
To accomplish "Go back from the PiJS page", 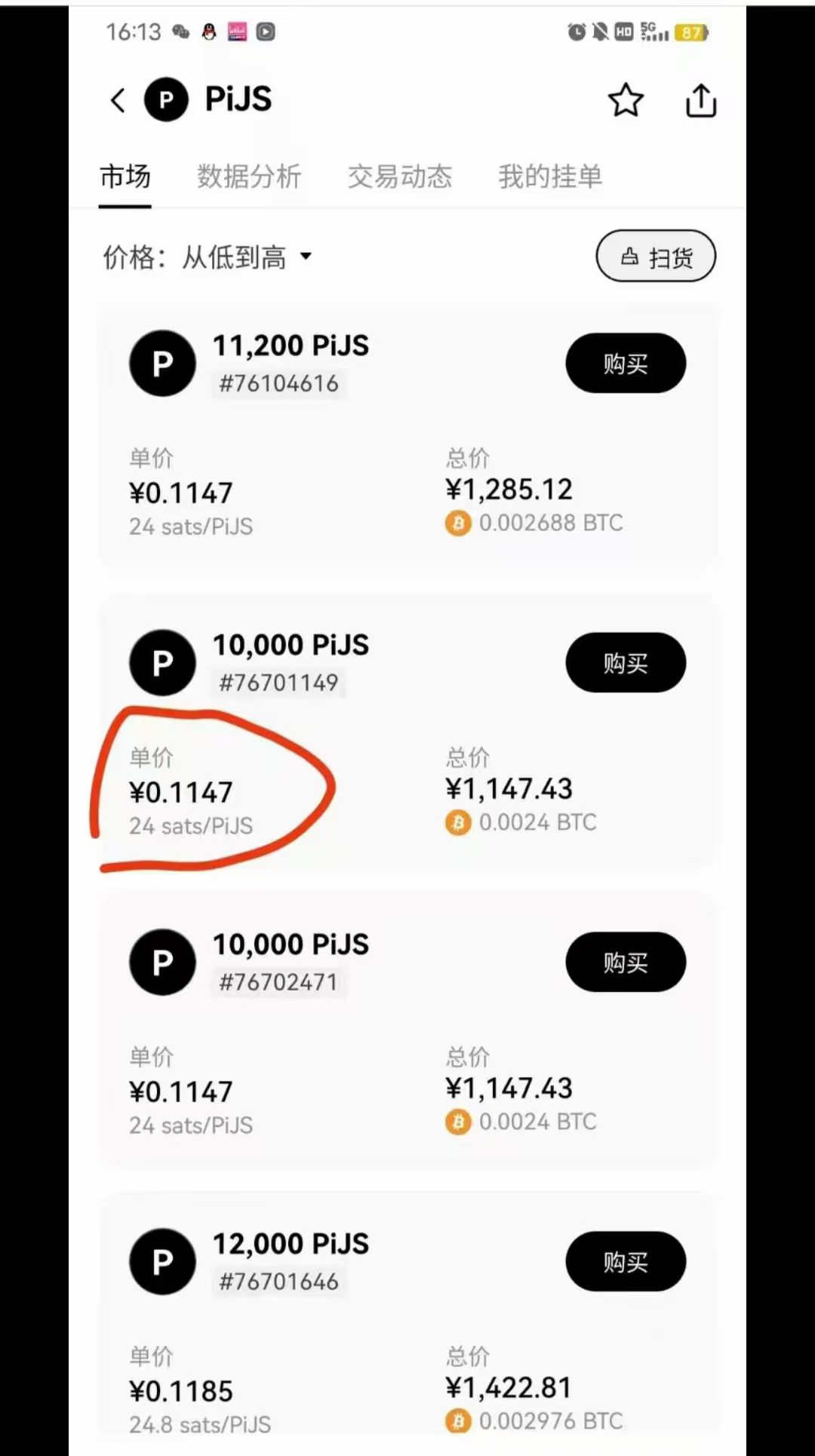I will [118, 100].
